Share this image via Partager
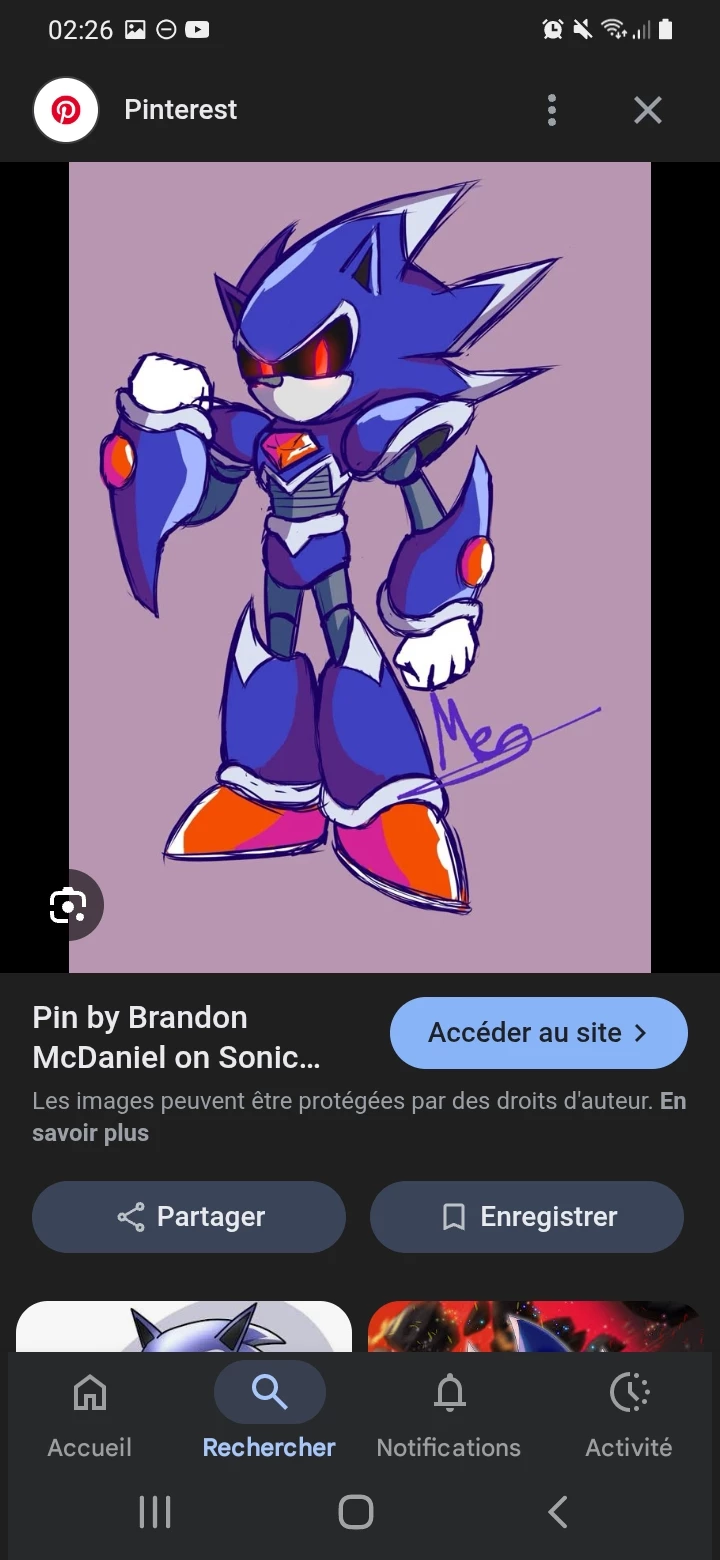Image resolution: width=720 pixels, height=1560 pixels. click(x=189, y=1217)
